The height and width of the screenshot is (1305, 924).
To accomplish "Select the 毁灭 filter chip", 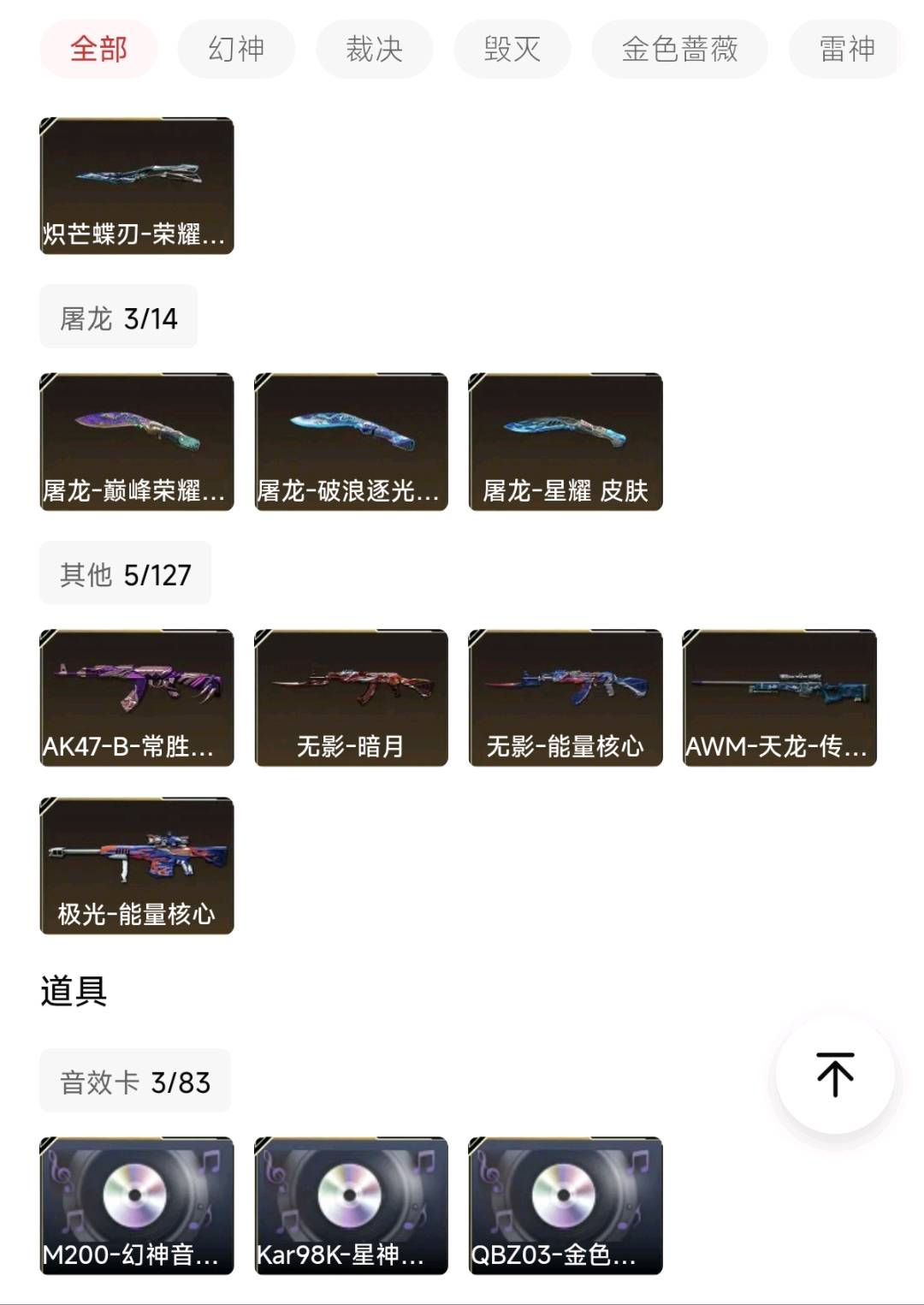I will coord(512,49).
